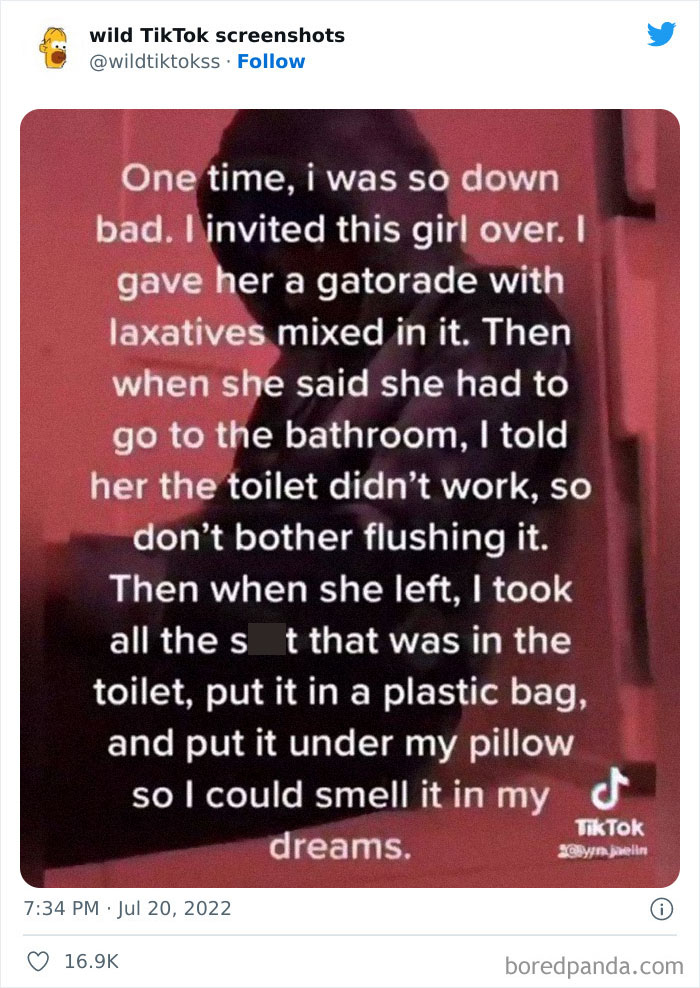Follow the wildtiktokss account
The width and height of the screenshot is (700, 988).
[x=271, y=61]
